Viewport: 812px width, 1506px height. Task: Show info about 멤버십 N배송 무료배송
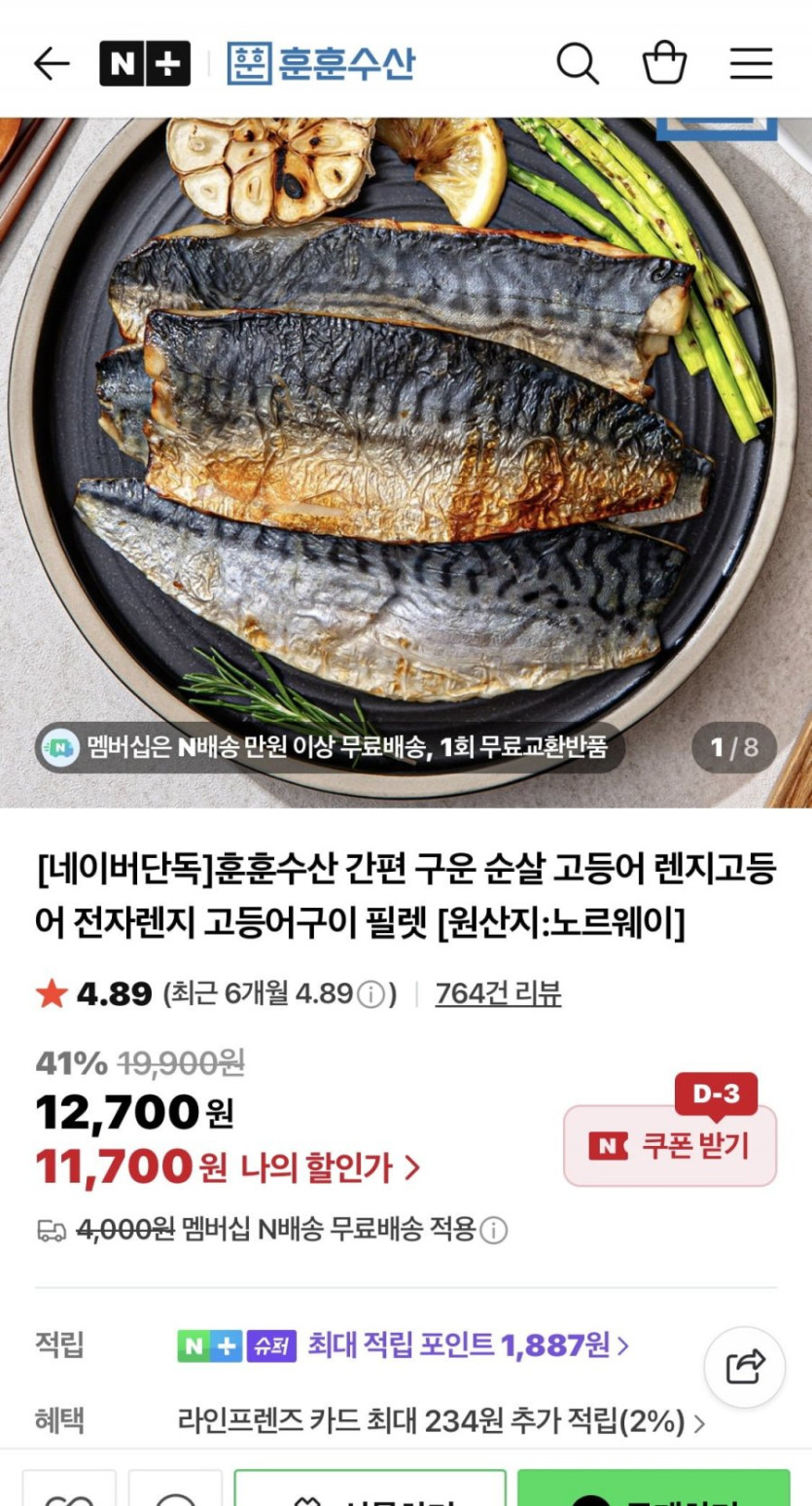point(494,1231)
